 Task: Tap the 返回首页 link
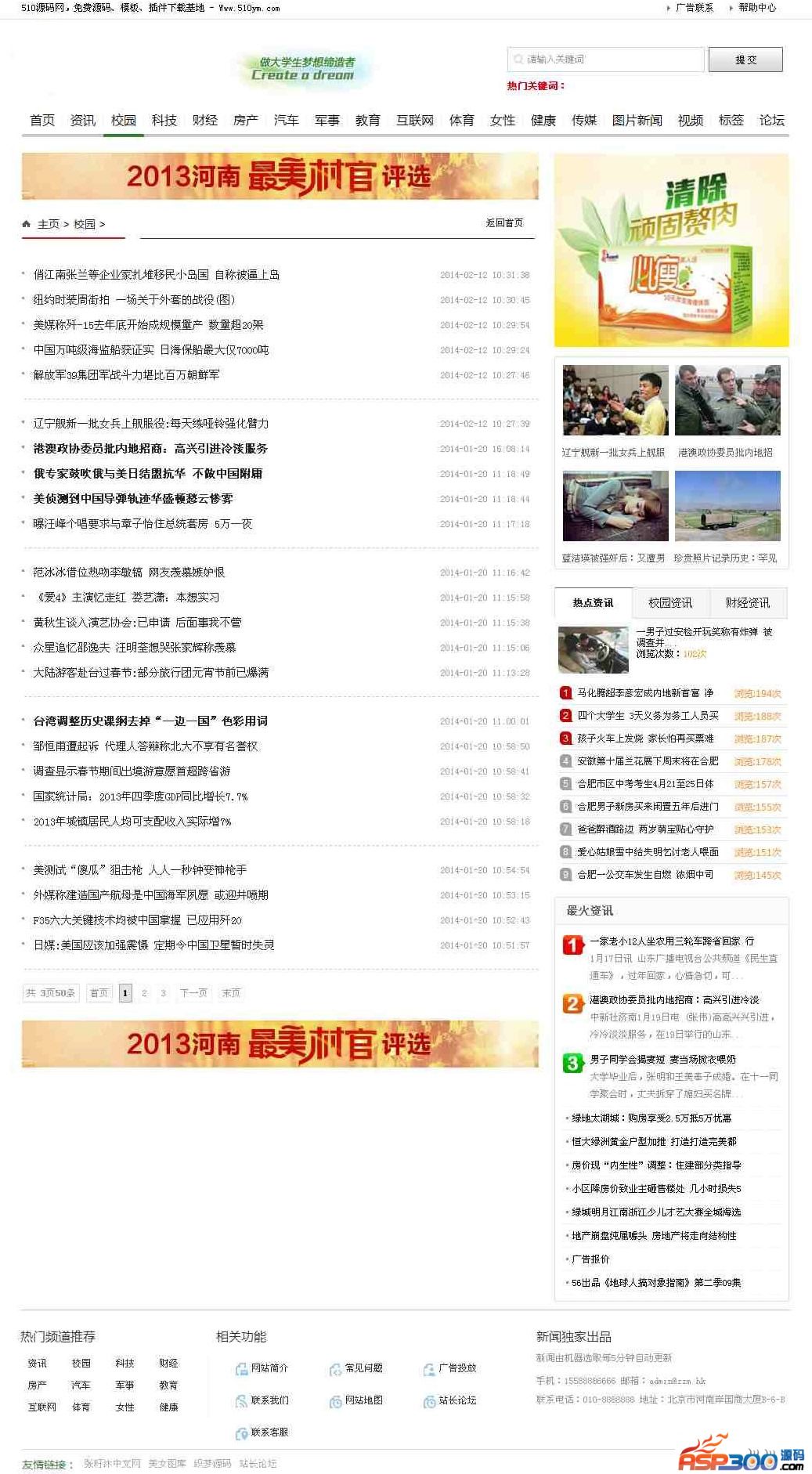click(x=504, y=223)
